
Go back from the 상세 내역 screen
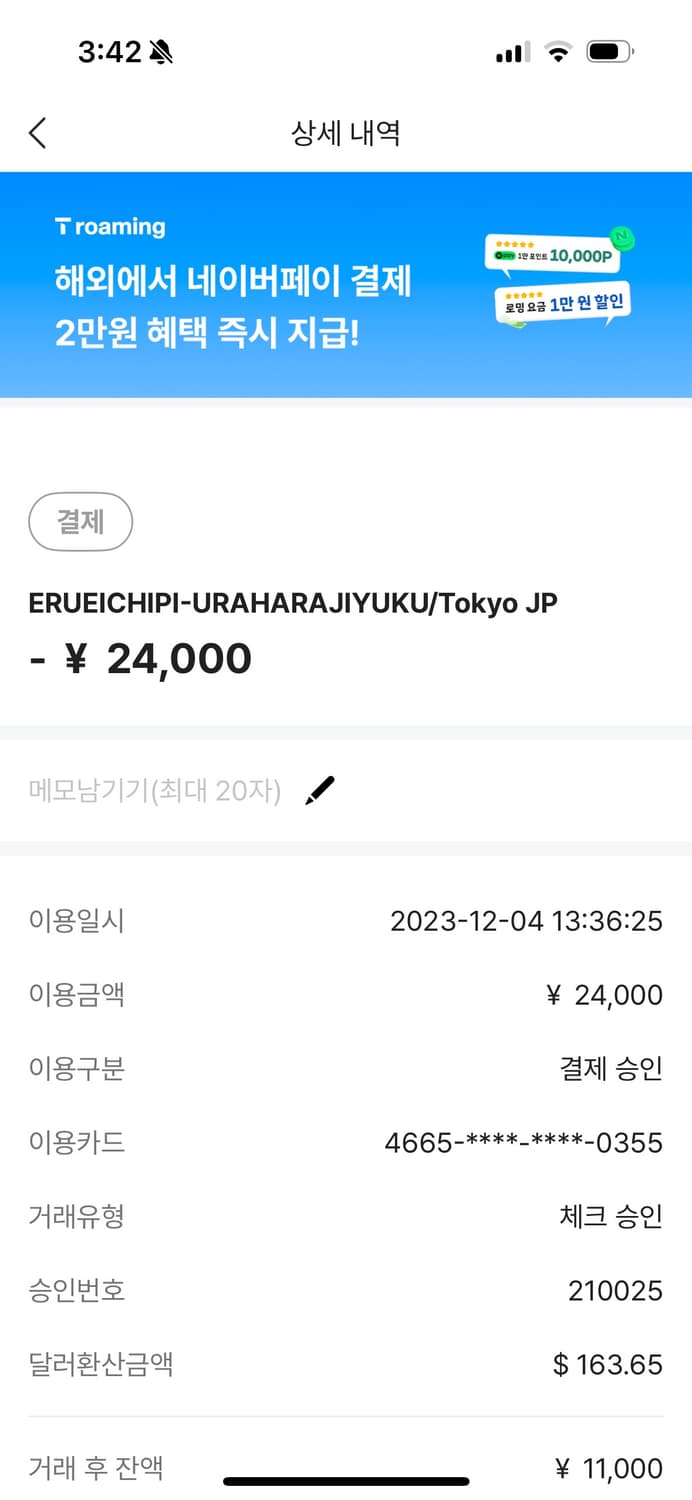click(38, 133)
